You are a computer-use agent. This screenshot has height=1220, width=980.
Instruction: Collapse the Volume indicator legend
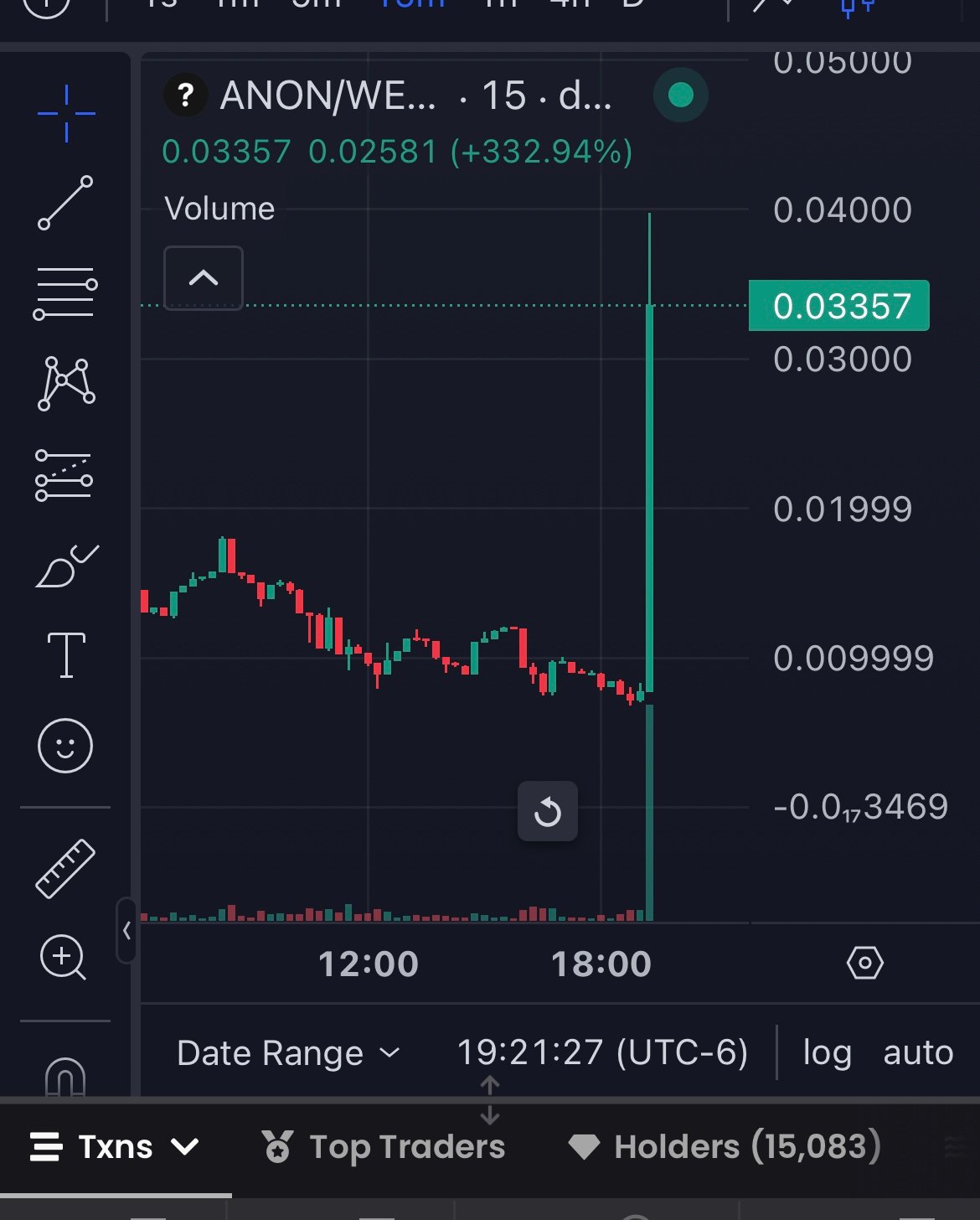click(204, 278)
